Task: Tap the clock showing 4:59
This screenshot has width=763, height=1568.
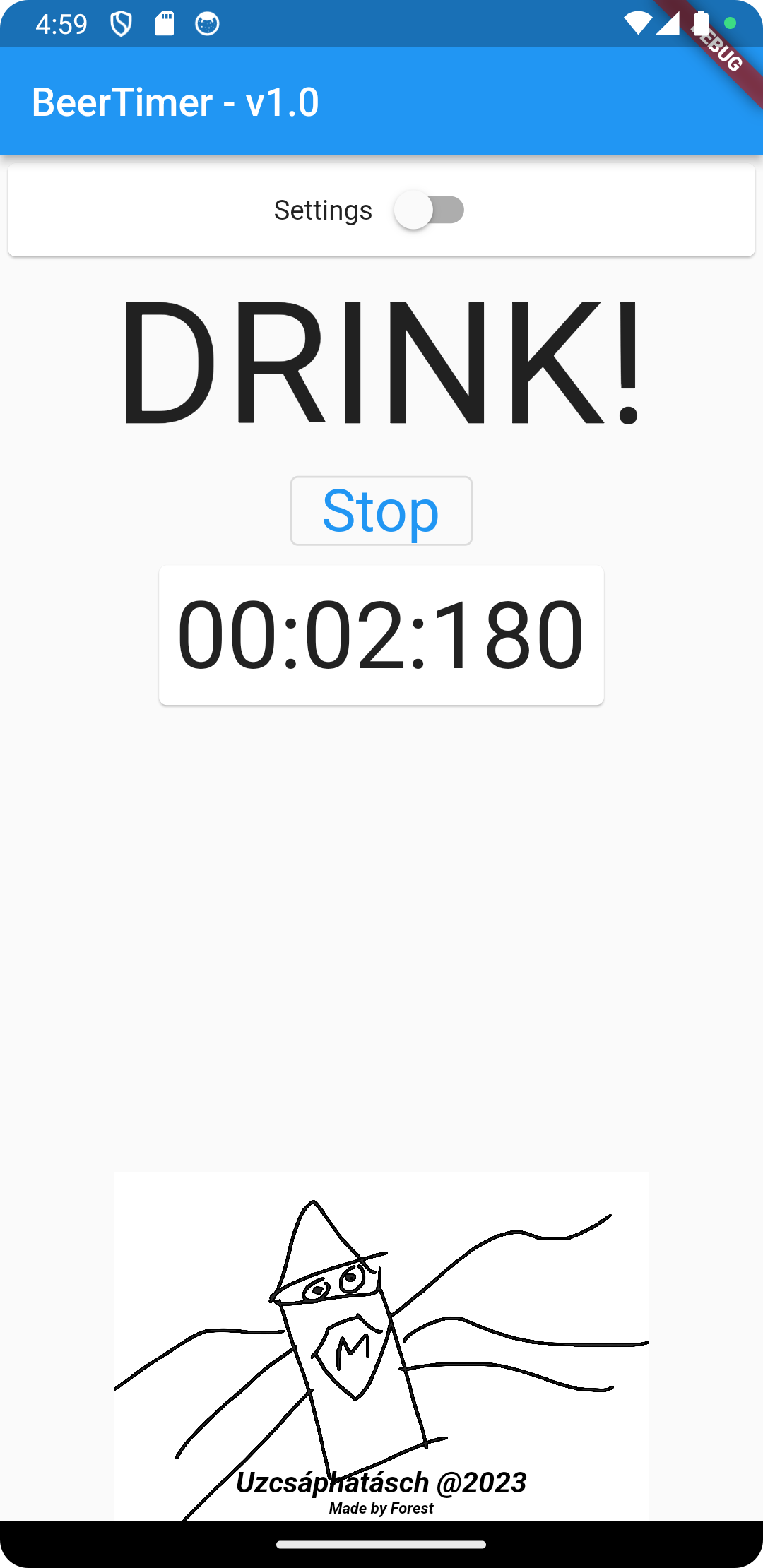Action: (x=62, y=23)
